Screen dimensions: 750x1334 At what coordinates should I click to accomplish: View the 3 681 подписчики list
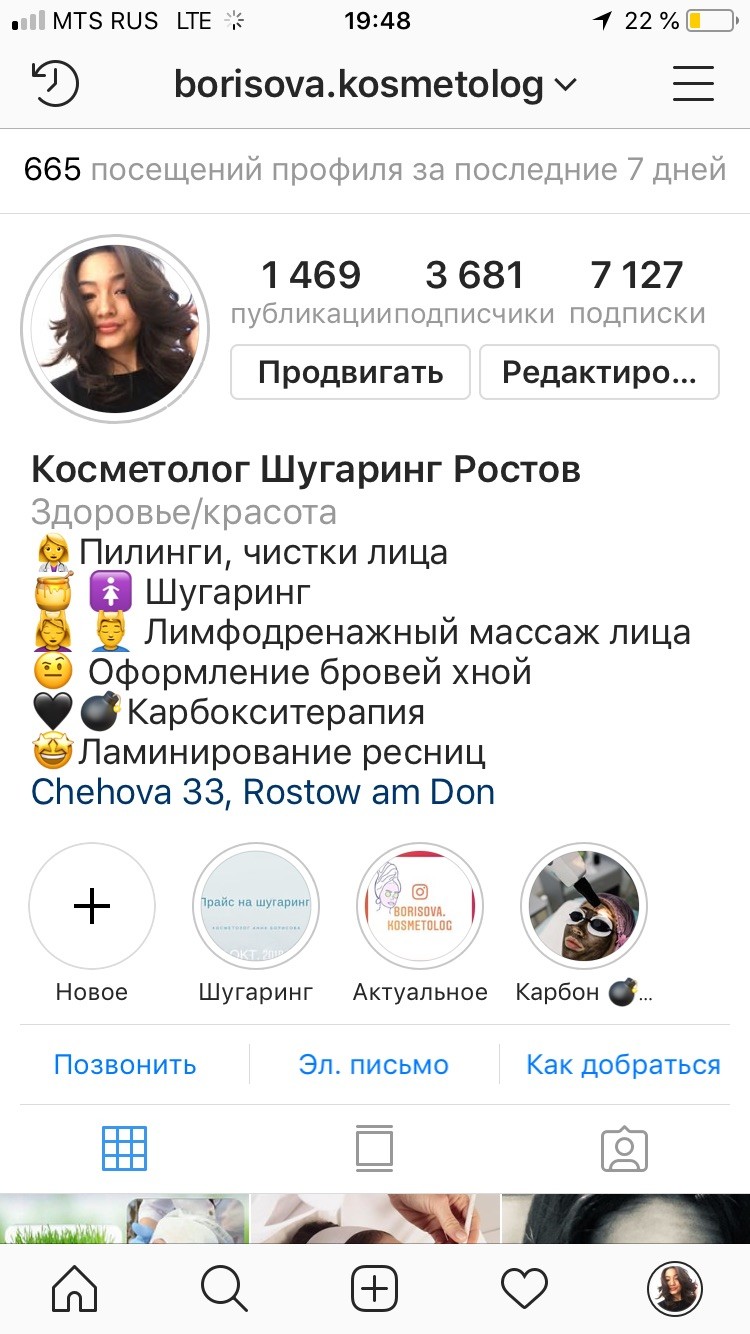tap(474, 292)
